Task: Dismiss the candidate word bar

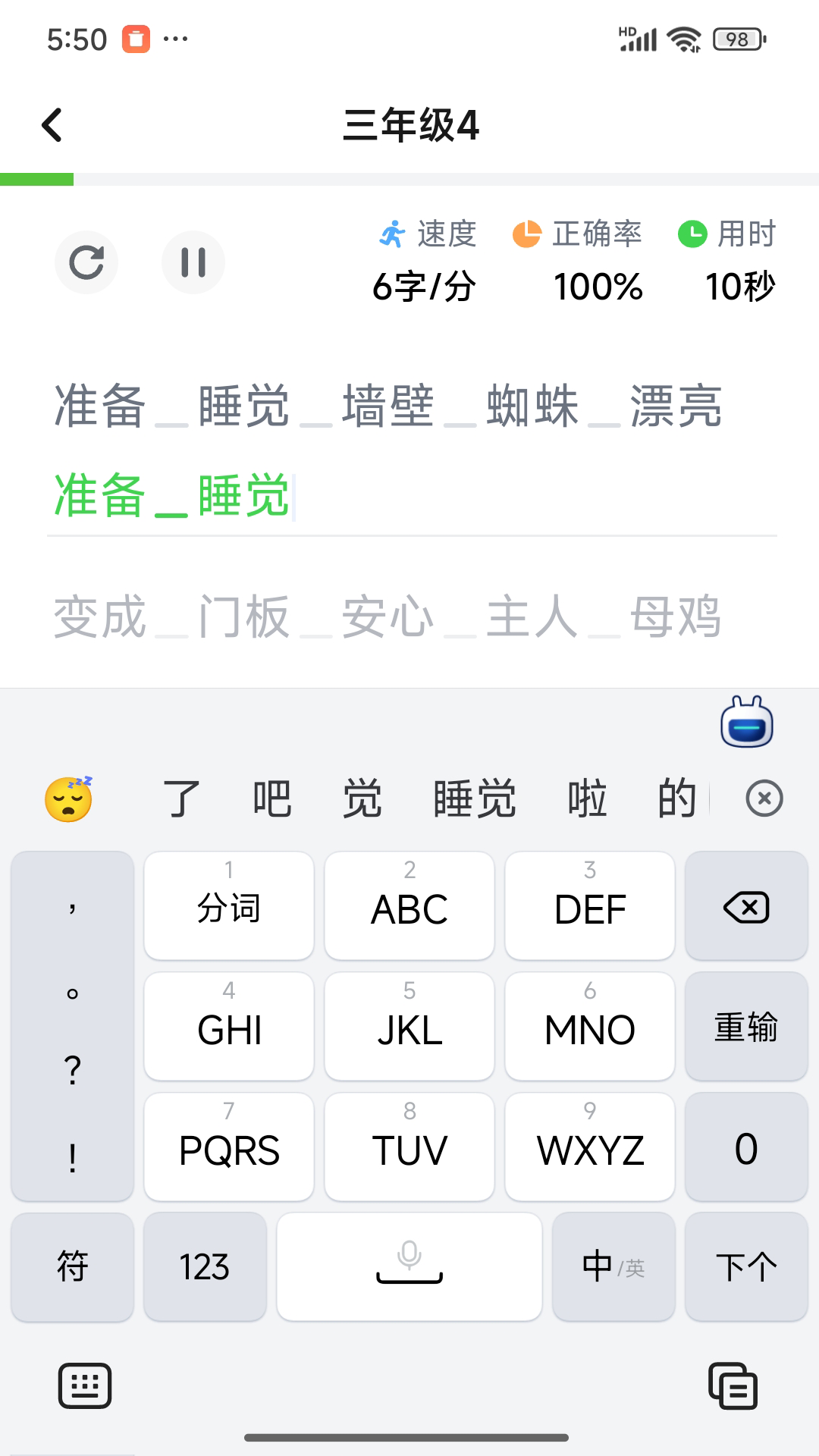Action: click(764, 798)
